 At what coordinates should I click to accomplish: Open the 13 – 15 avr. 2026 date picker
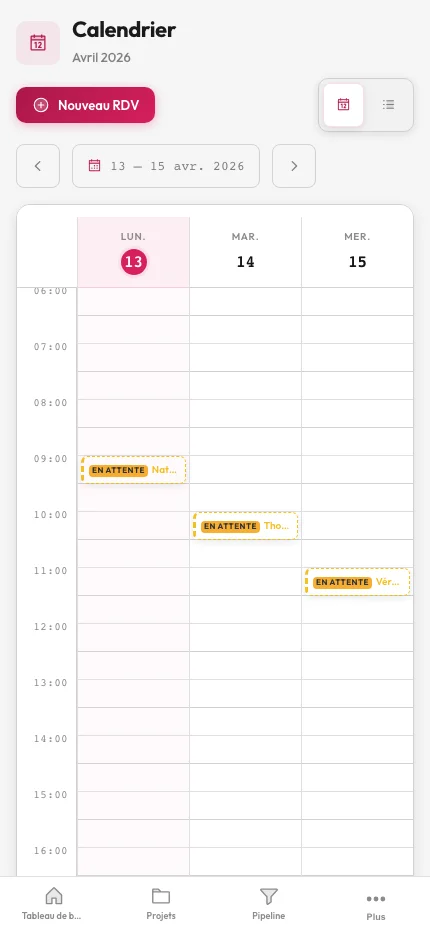pos(166,166)
